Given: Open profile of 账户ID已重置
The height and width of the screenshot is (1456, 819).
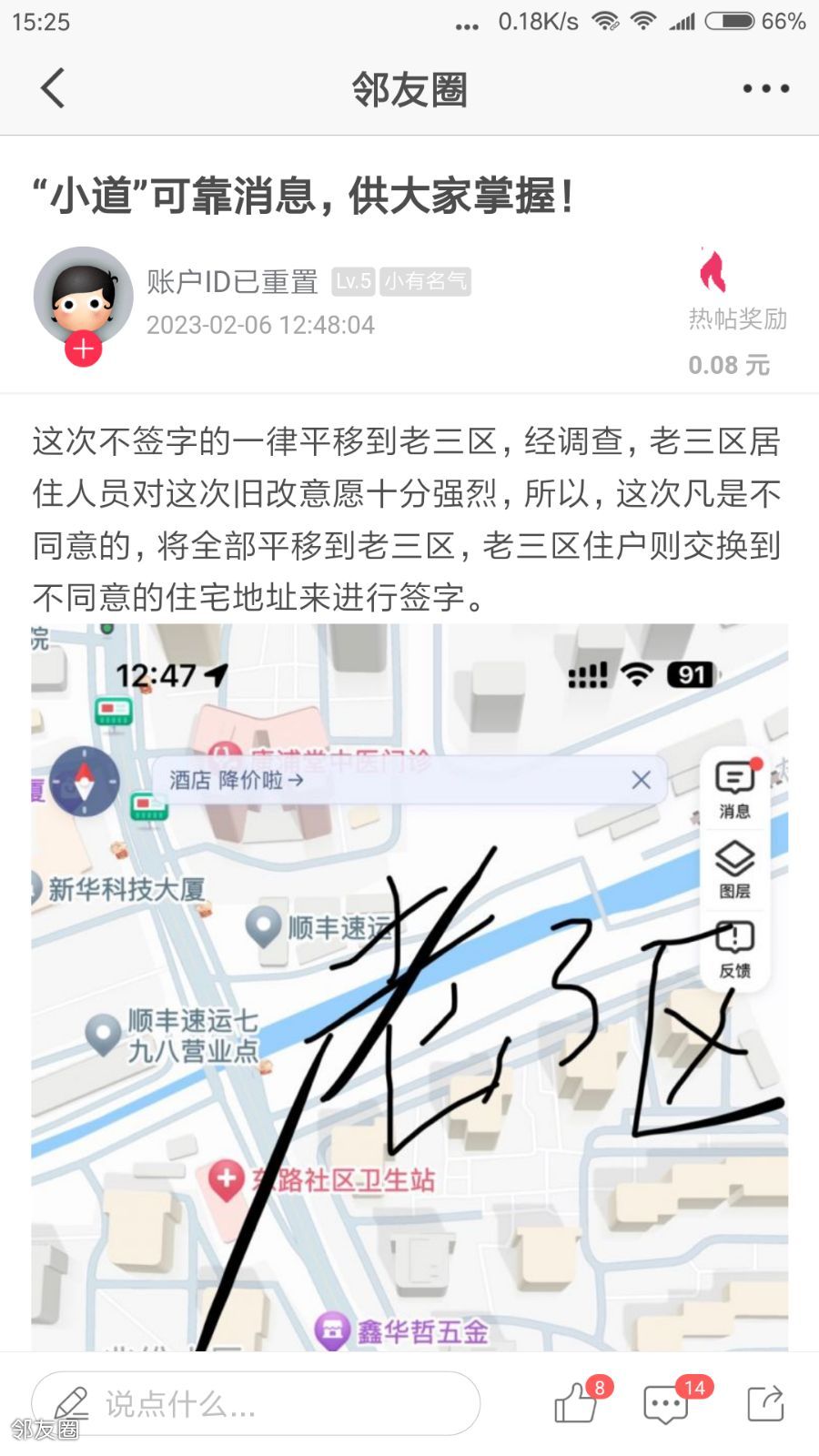Looking at the screenshot, I should point(232,282).
